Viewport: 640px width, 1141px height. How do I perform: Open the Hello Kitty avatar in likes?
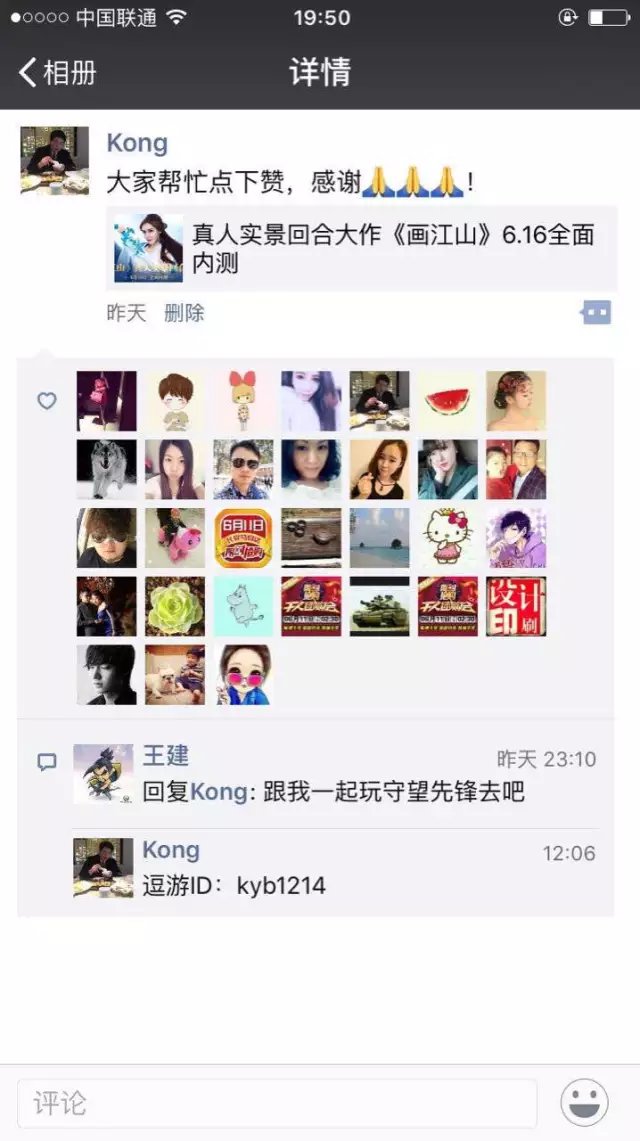pos(448,537)
